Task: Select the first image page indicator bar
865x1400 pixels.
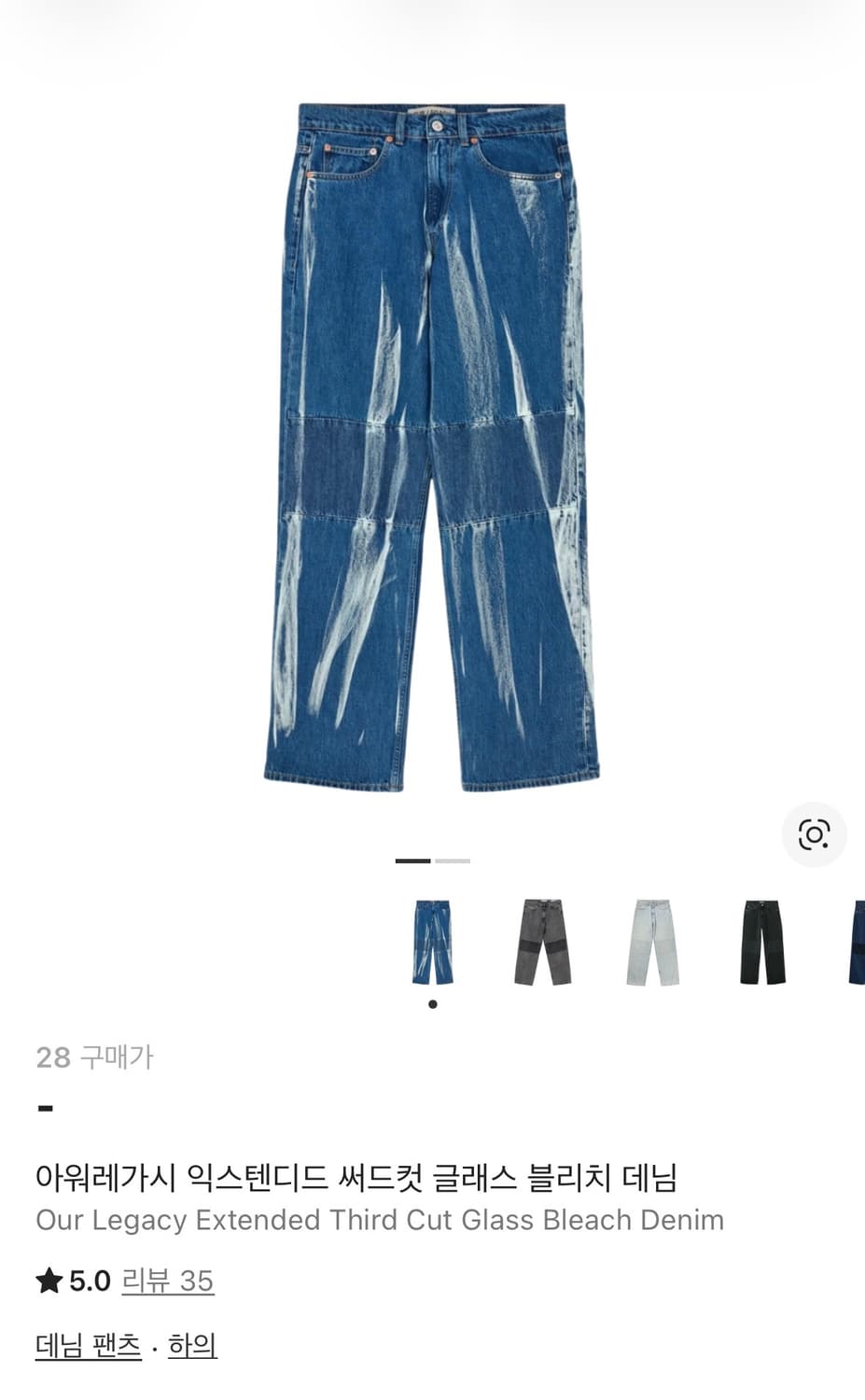Action: 413,861
